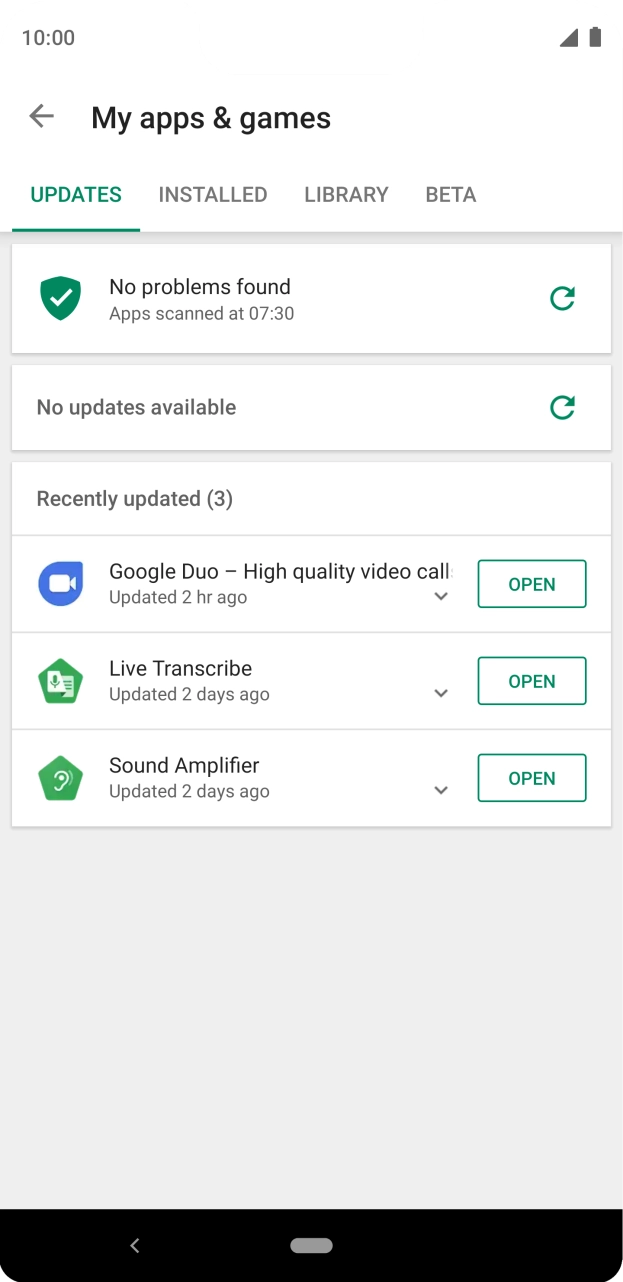This screenshot has height=1282, width=623.
Task: Open the Live Transcribe app
Action: click(x=531, y=681)
